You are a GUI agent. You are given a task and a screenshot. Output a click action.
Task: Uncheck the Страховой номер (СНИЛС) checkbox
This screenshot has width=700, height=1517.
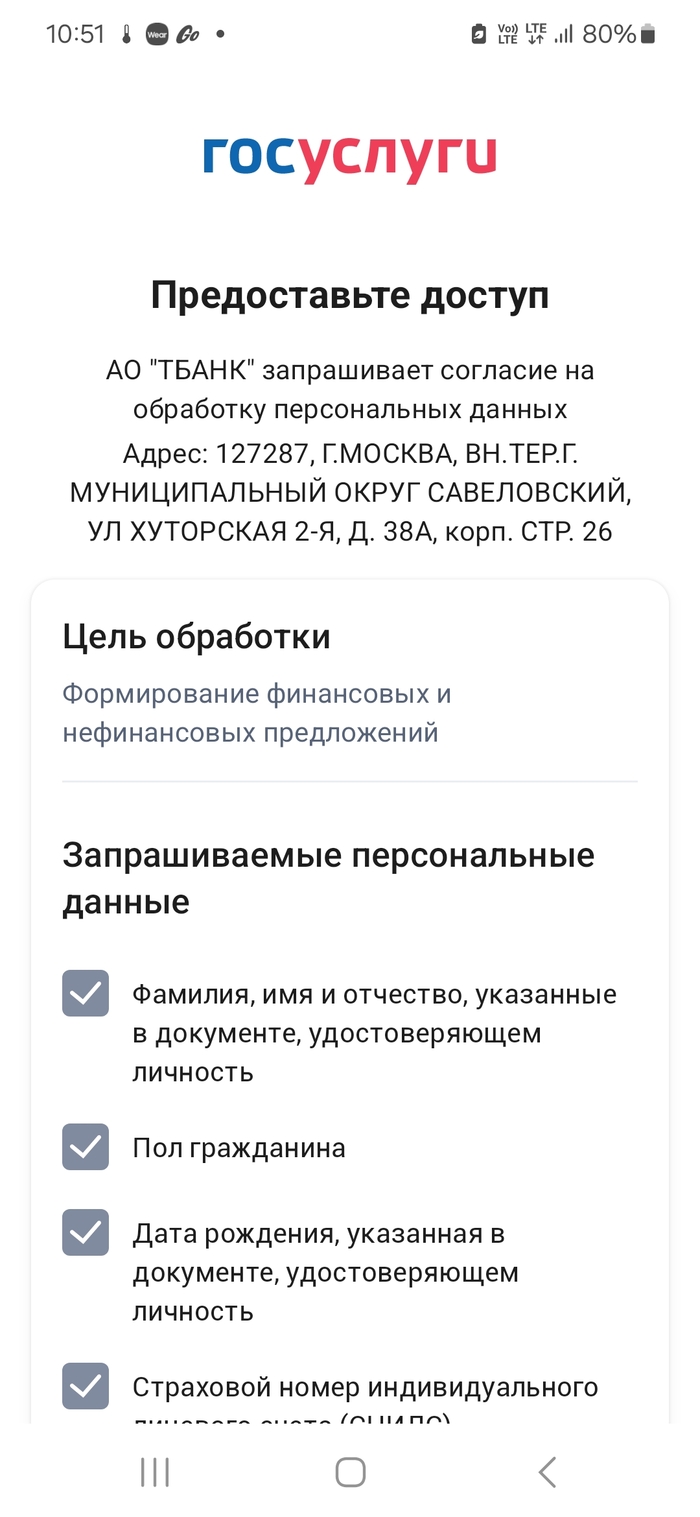point(85,1386)
